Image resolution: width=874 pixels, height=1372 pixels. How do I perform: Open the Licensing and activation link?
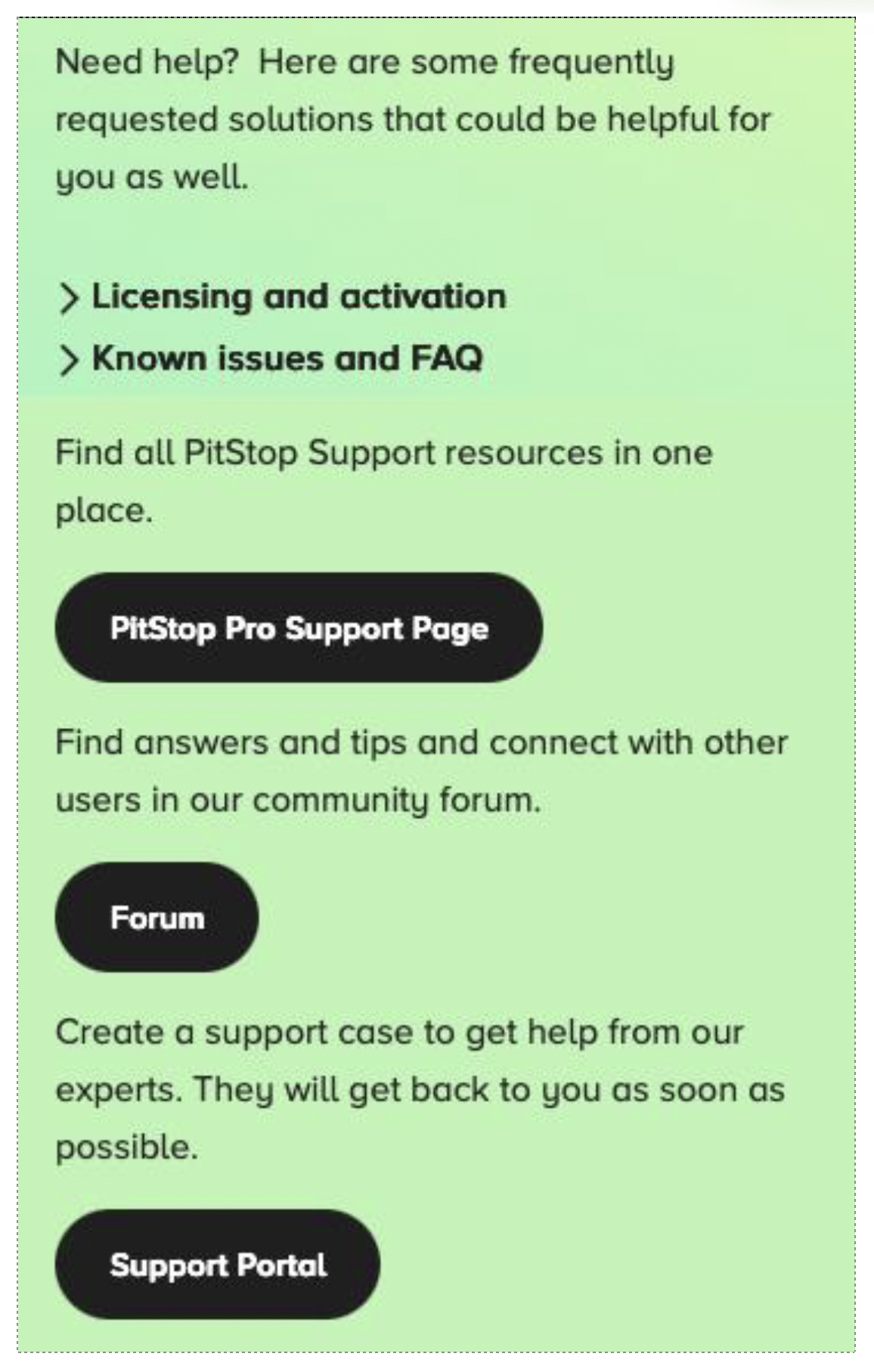coord(298,297)
